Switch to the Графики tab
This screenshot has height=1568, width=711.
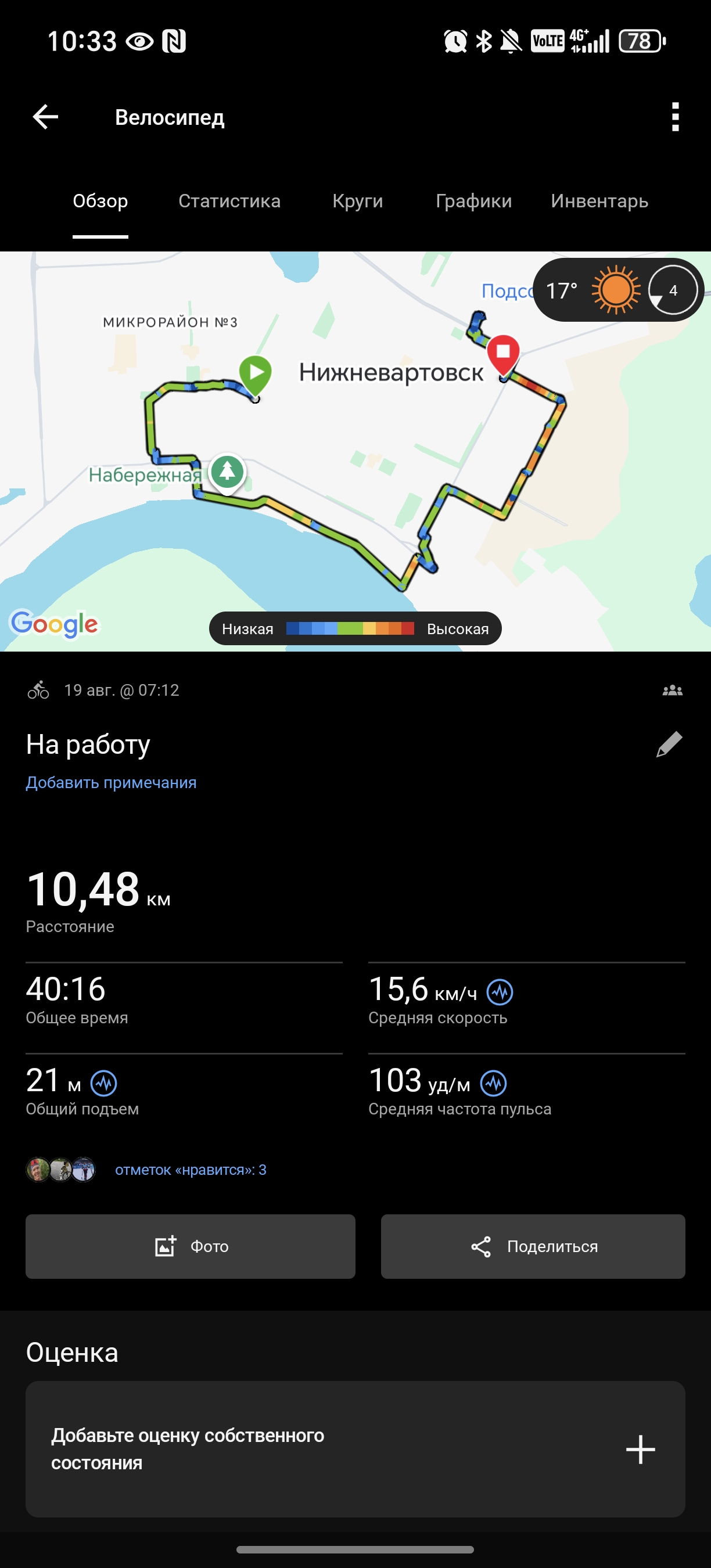tap(473, 201)
